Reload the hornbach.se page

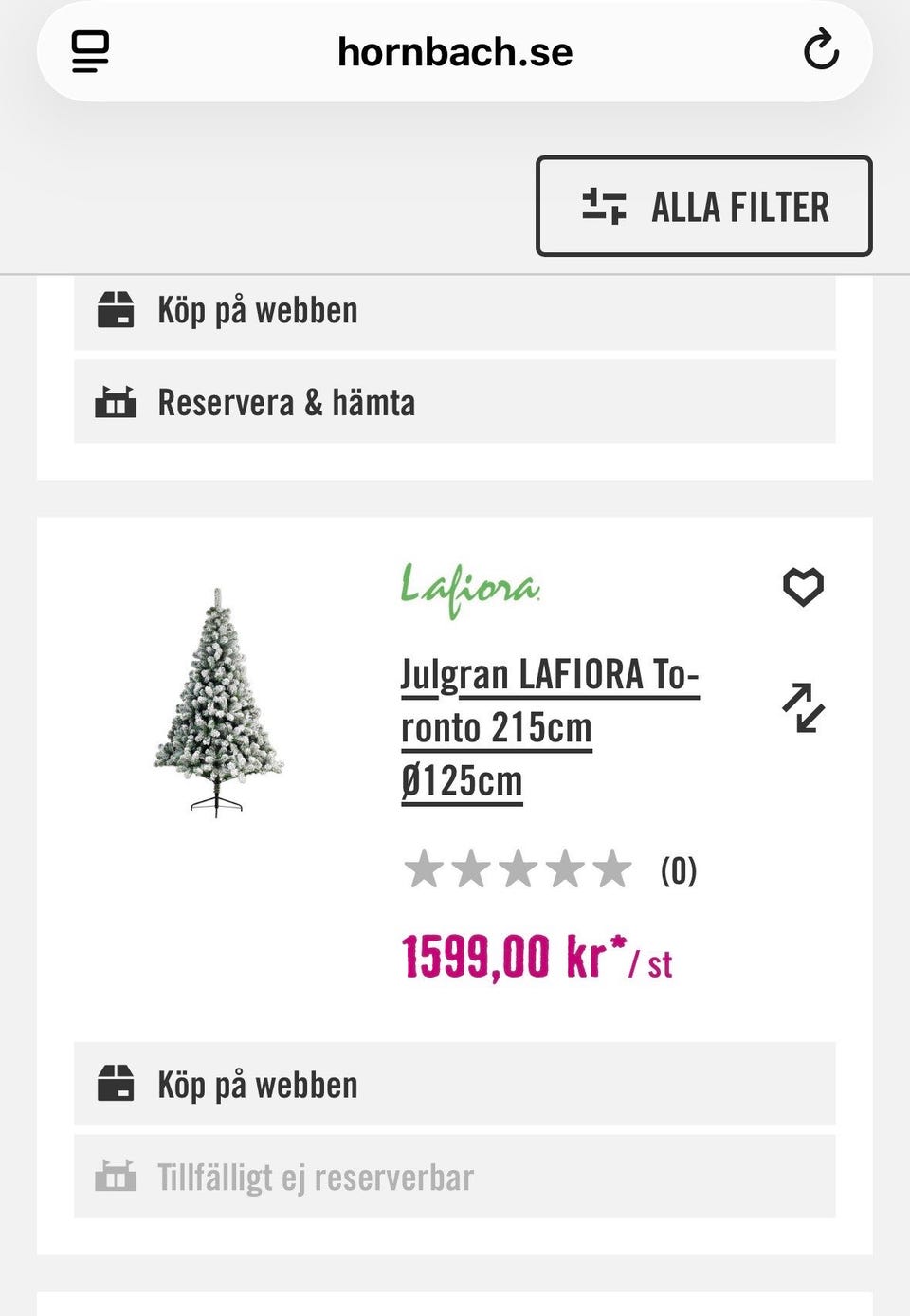pos(821,51)
